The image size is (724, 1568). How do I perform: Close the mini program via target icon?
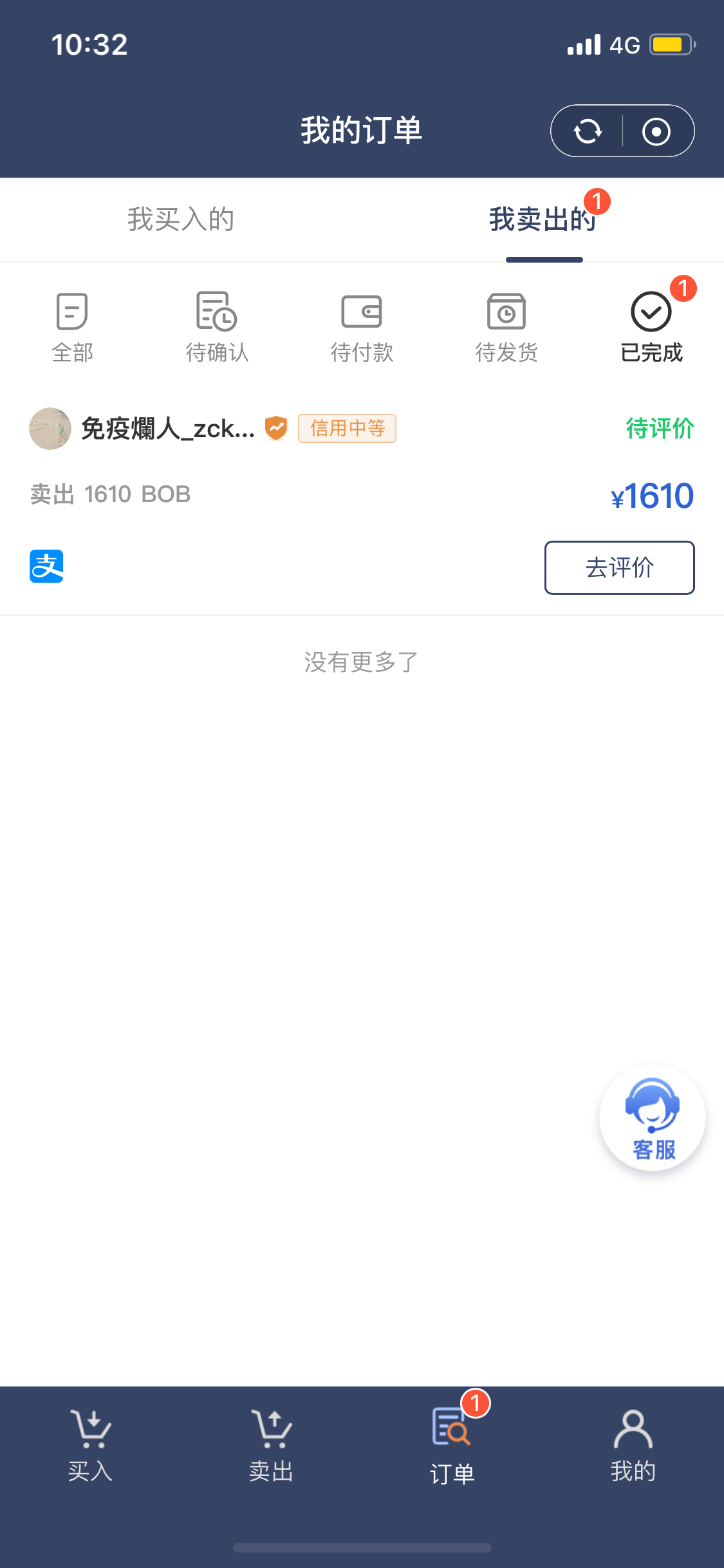656,131
